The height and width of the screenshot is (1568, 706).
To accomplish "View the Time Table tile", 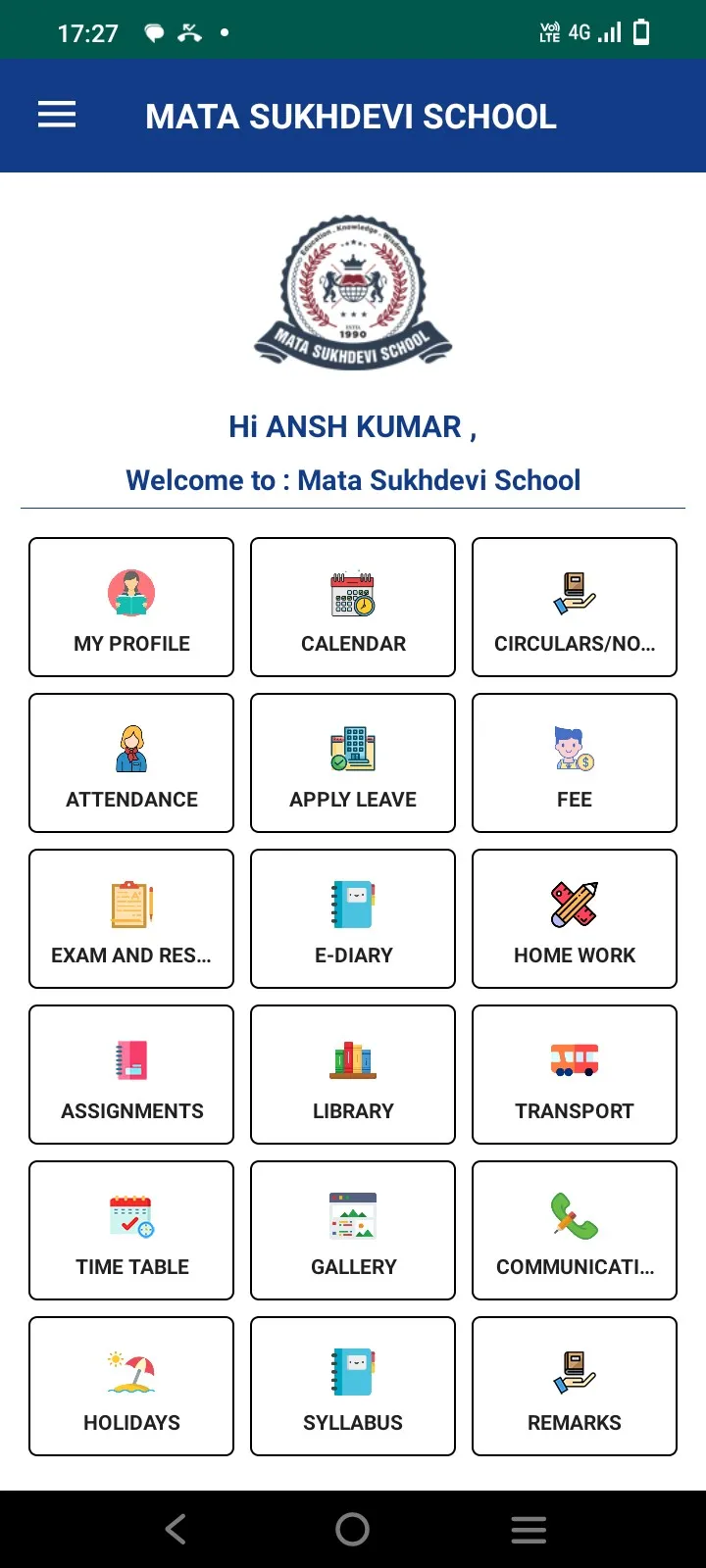I will click(x=131, y=1230).
